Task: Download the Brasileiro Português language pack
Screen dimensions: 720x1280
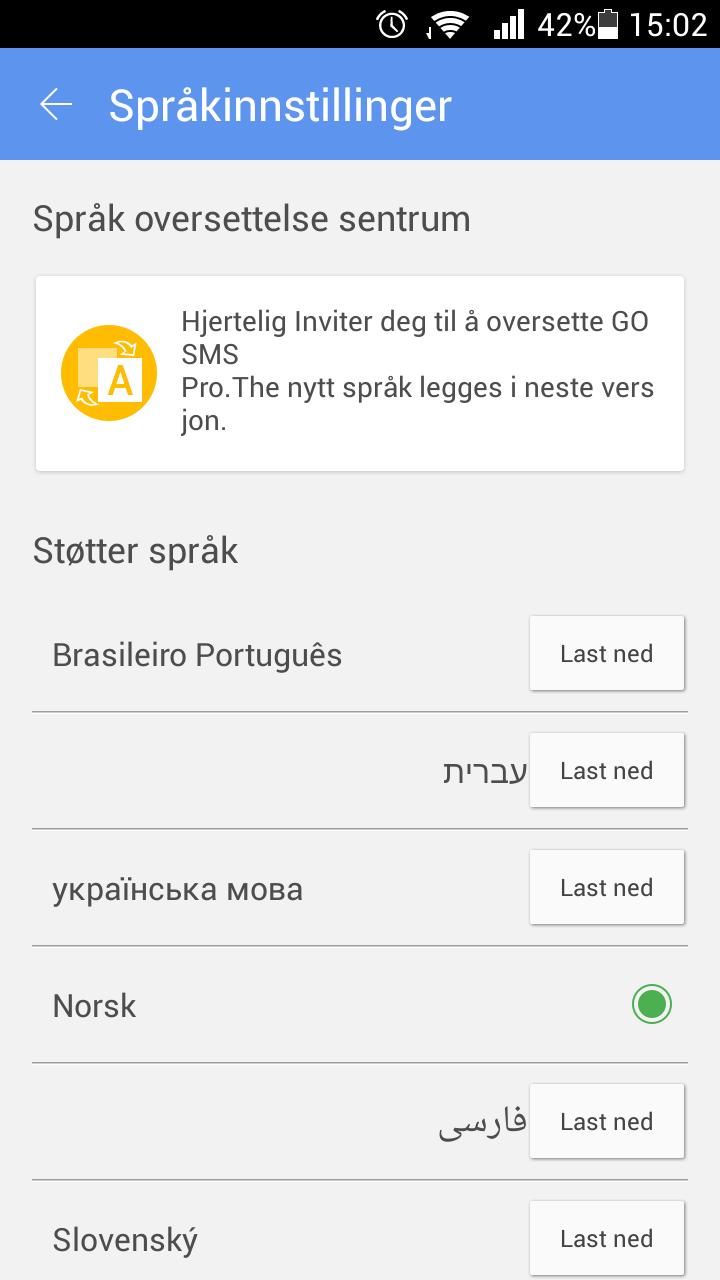Action: 606,652
